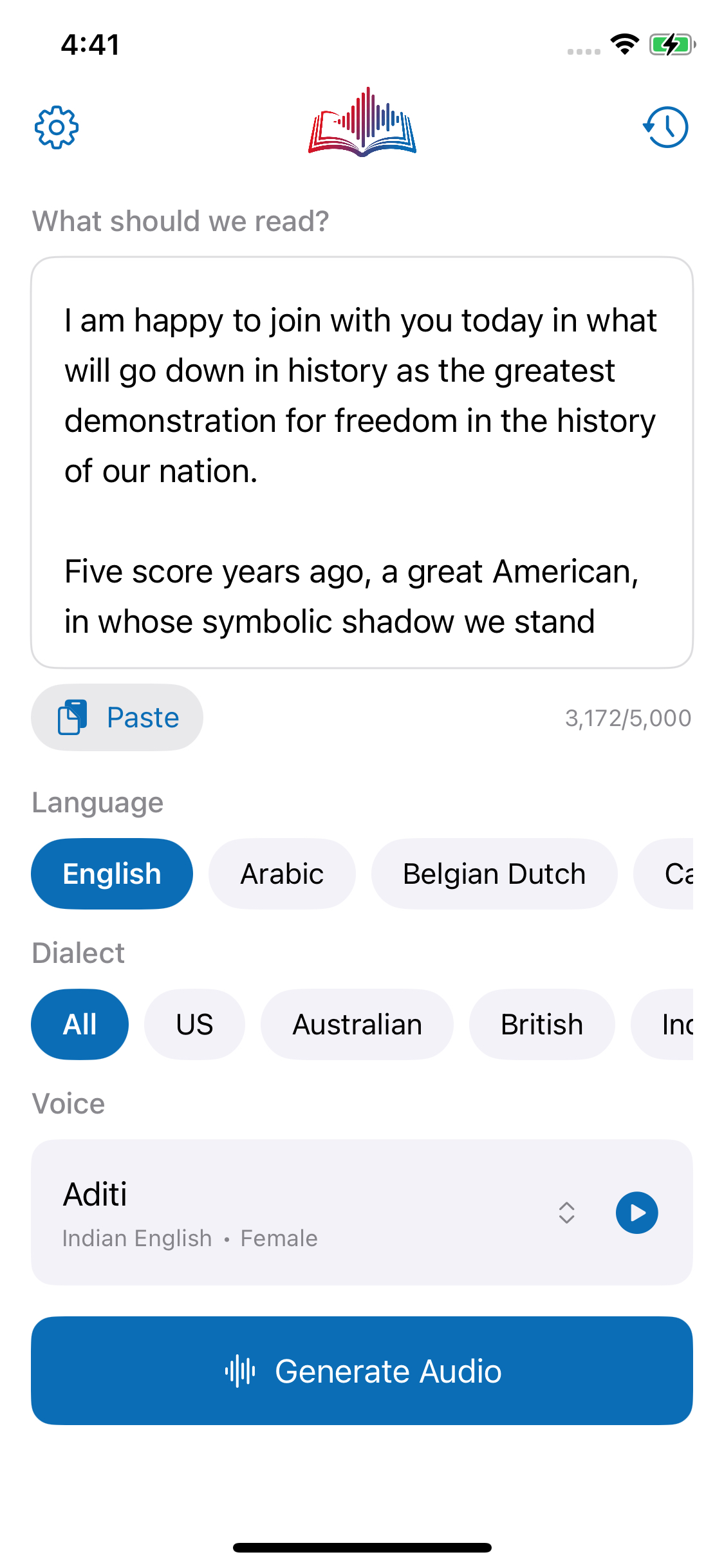Viewport: 724px width, 1568px height.
Task: Select the All dialect tab
Action: click(x=79, y=1024)
